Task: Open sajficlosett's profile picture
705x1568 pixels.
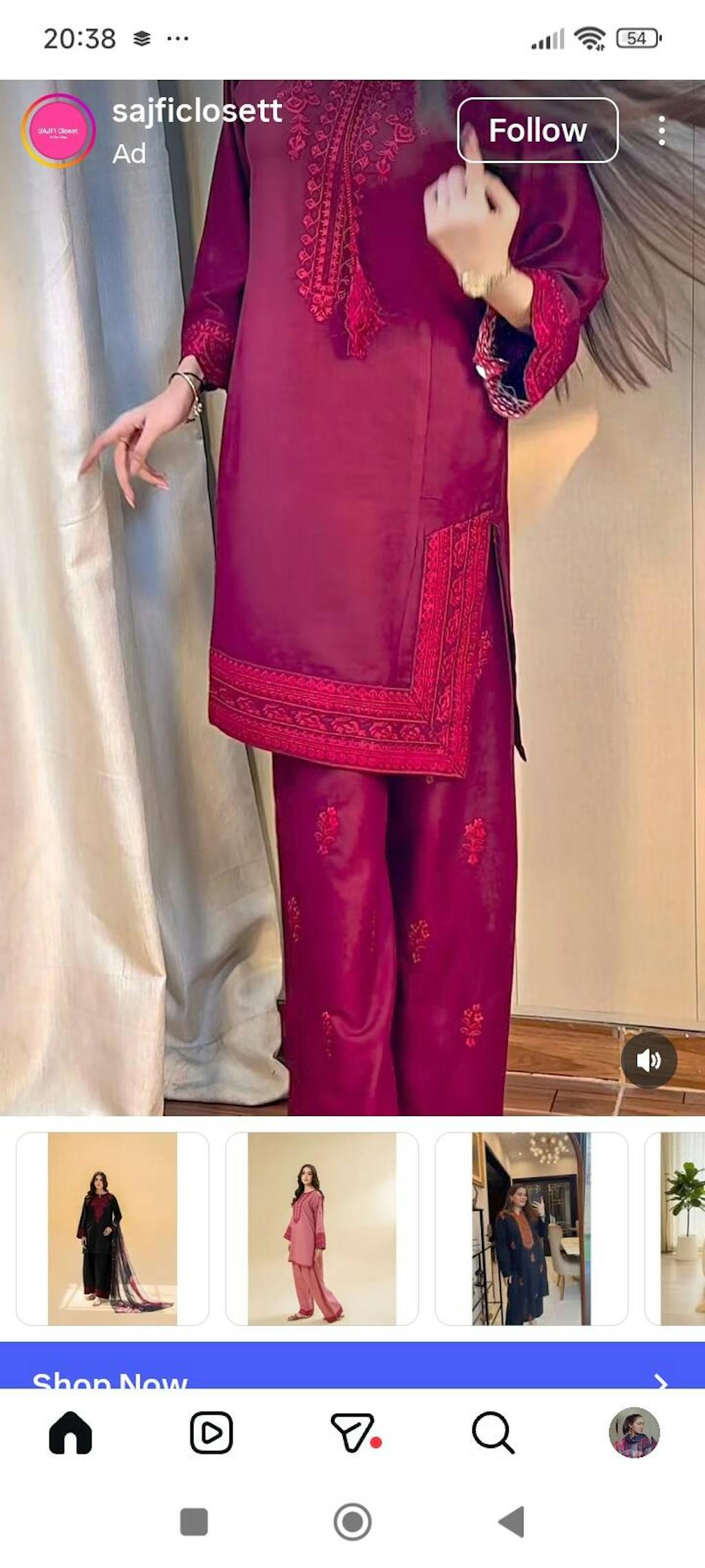Action: [x=59, y=130]
